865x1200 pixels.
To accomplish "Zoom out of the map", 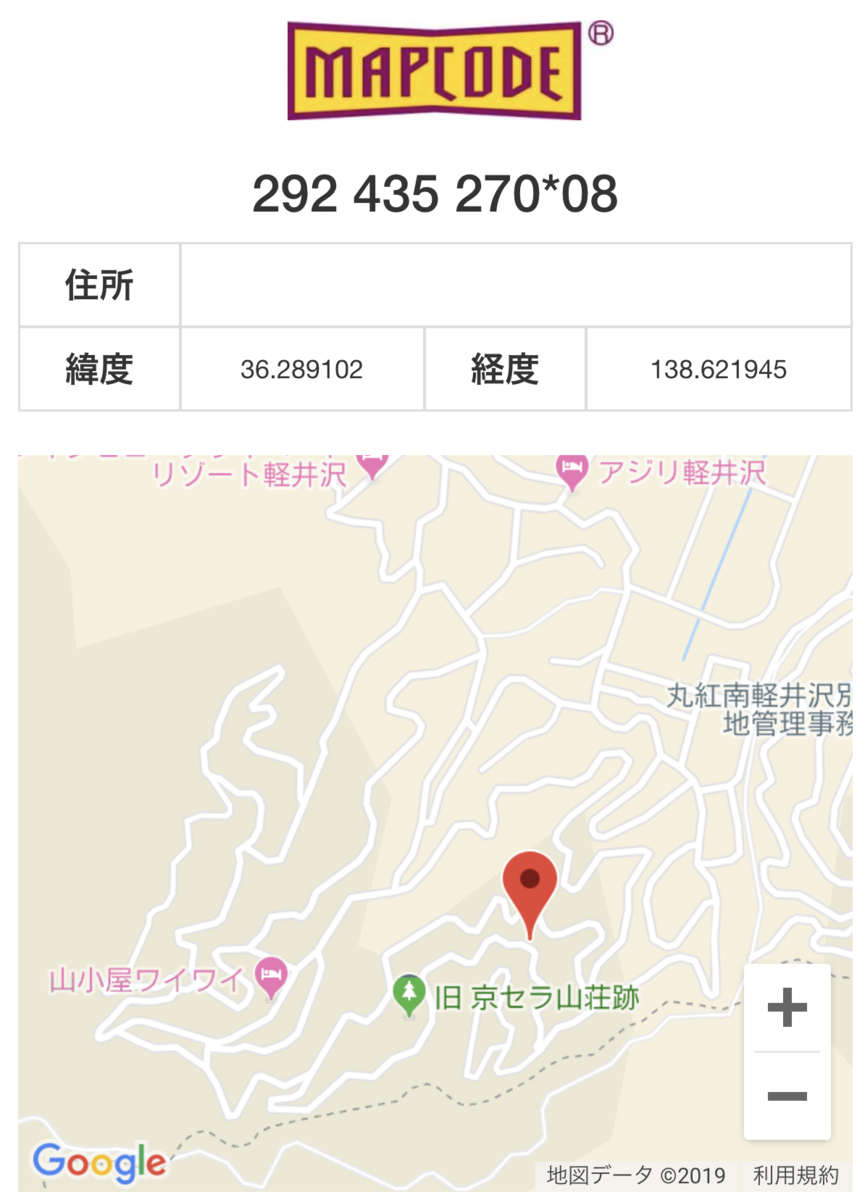I will (x=786, y=1096).
